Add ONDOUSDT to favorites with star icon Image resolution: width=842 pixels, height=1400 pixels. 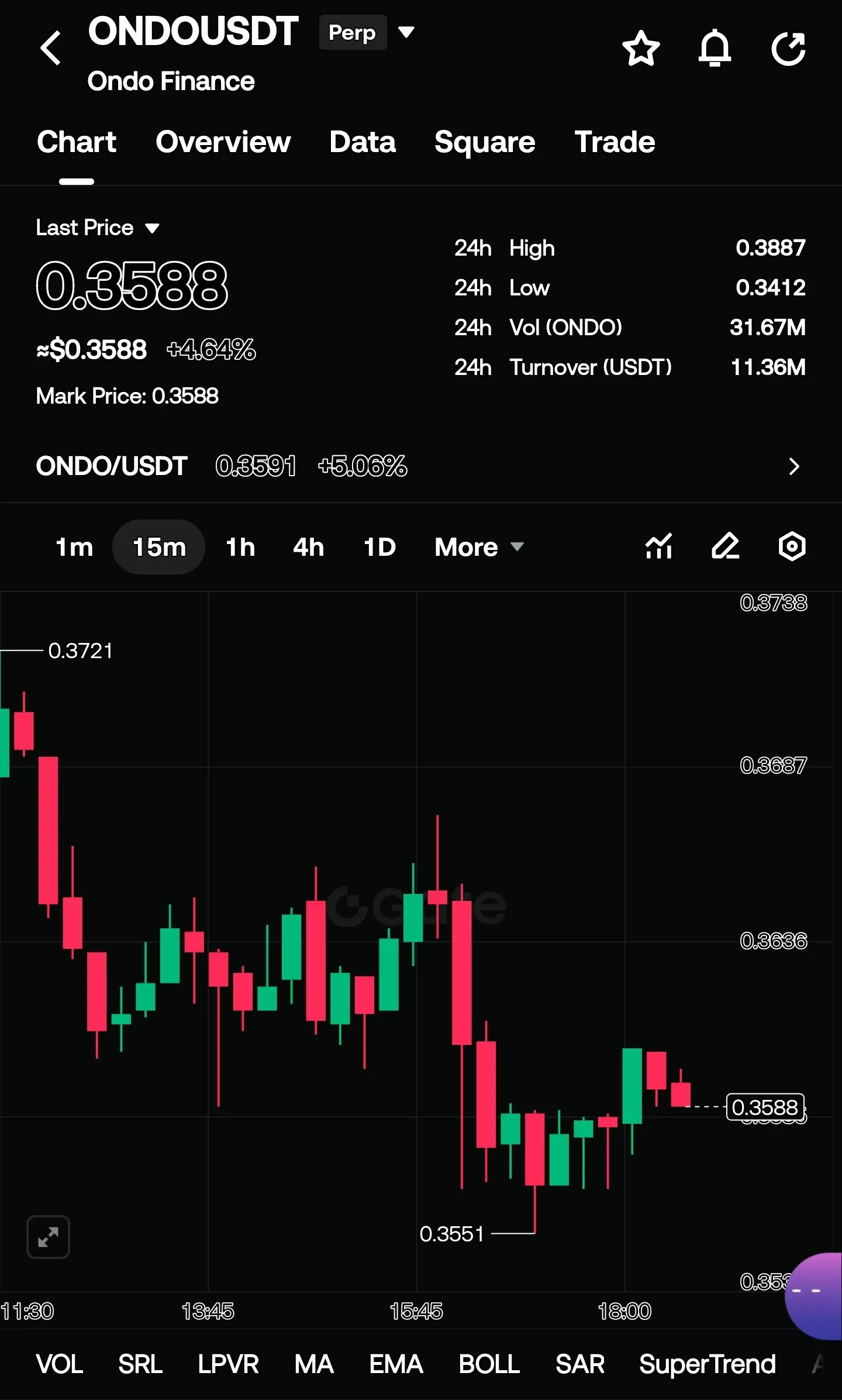coord(641,48)
